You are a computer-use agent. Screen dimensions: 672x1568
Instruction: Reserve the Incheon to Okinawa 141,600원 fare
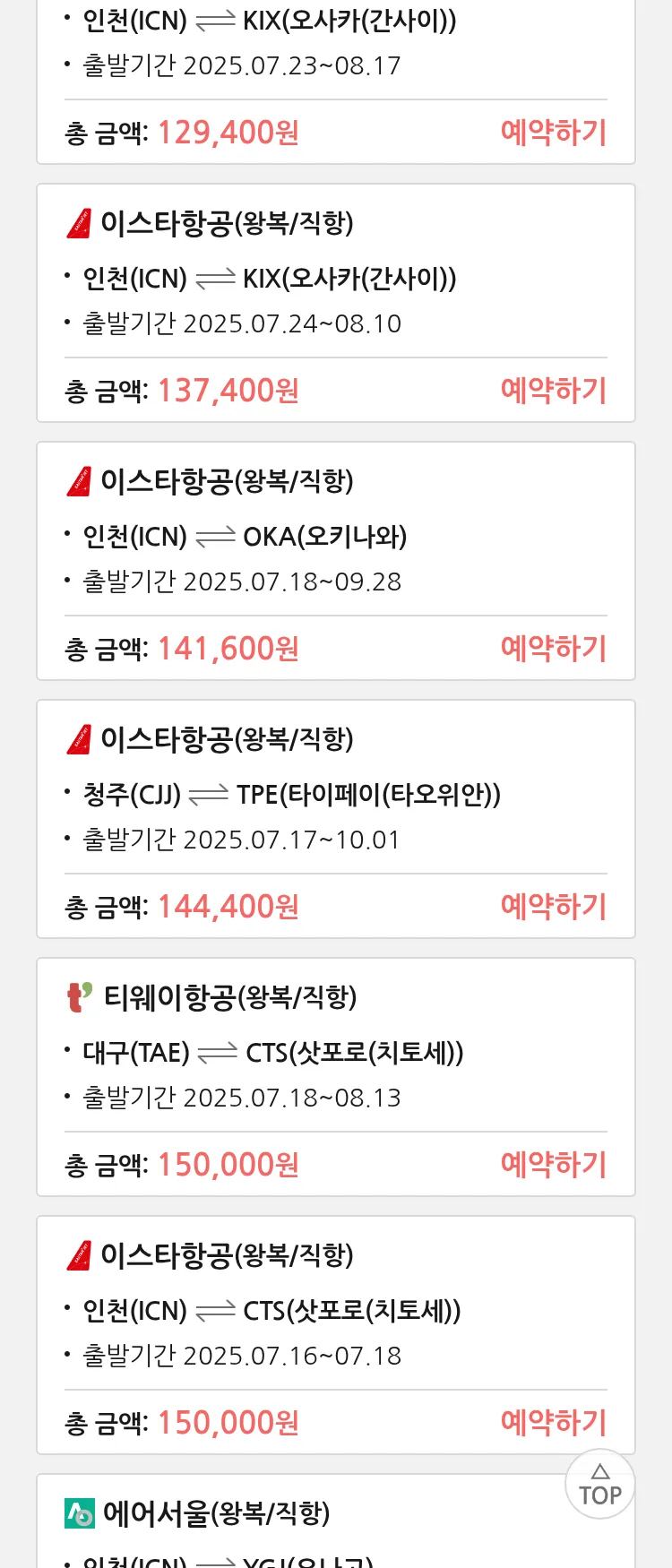[553, 649]
